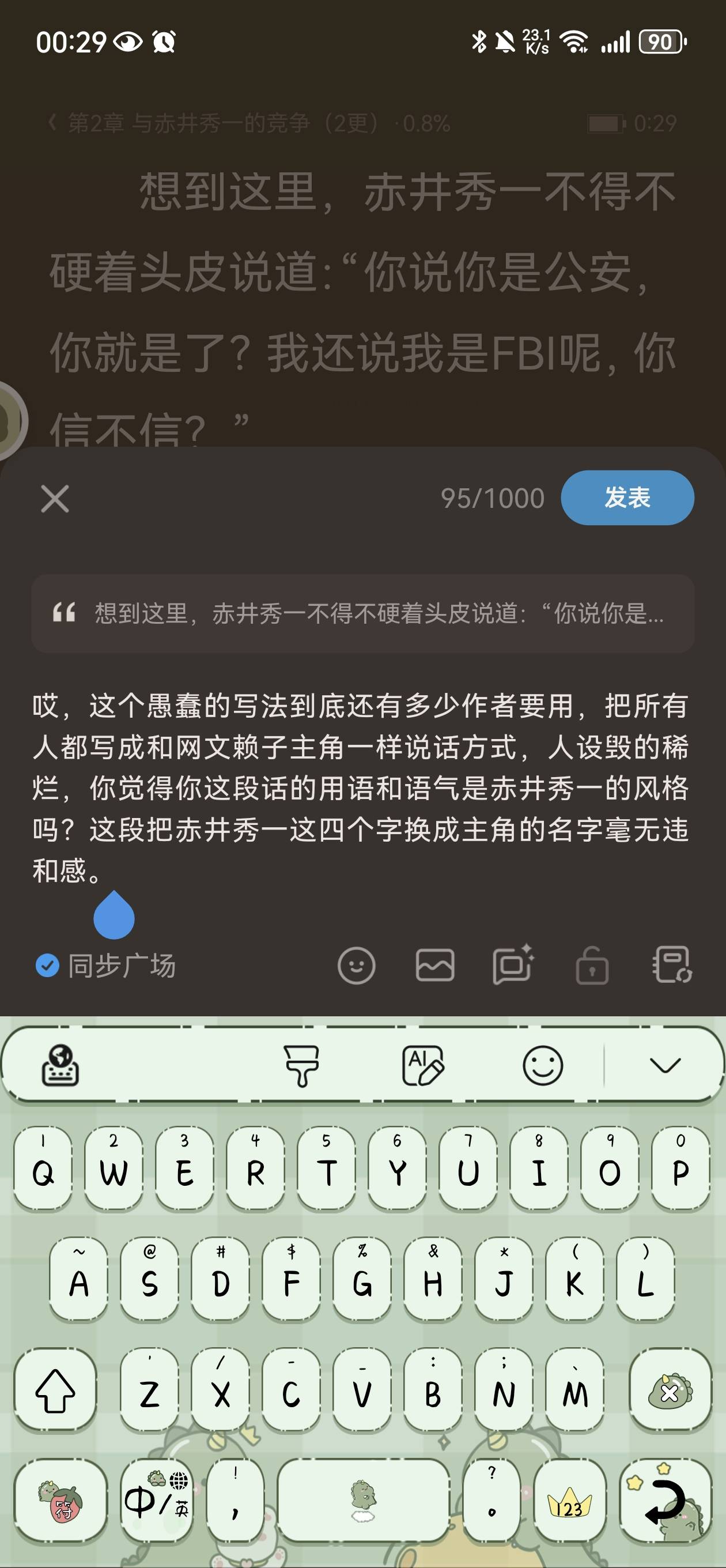Screen dimensions: 726x1568
Task: Collapse the keyboard with the down chevron
Action: pos(664,1065)
